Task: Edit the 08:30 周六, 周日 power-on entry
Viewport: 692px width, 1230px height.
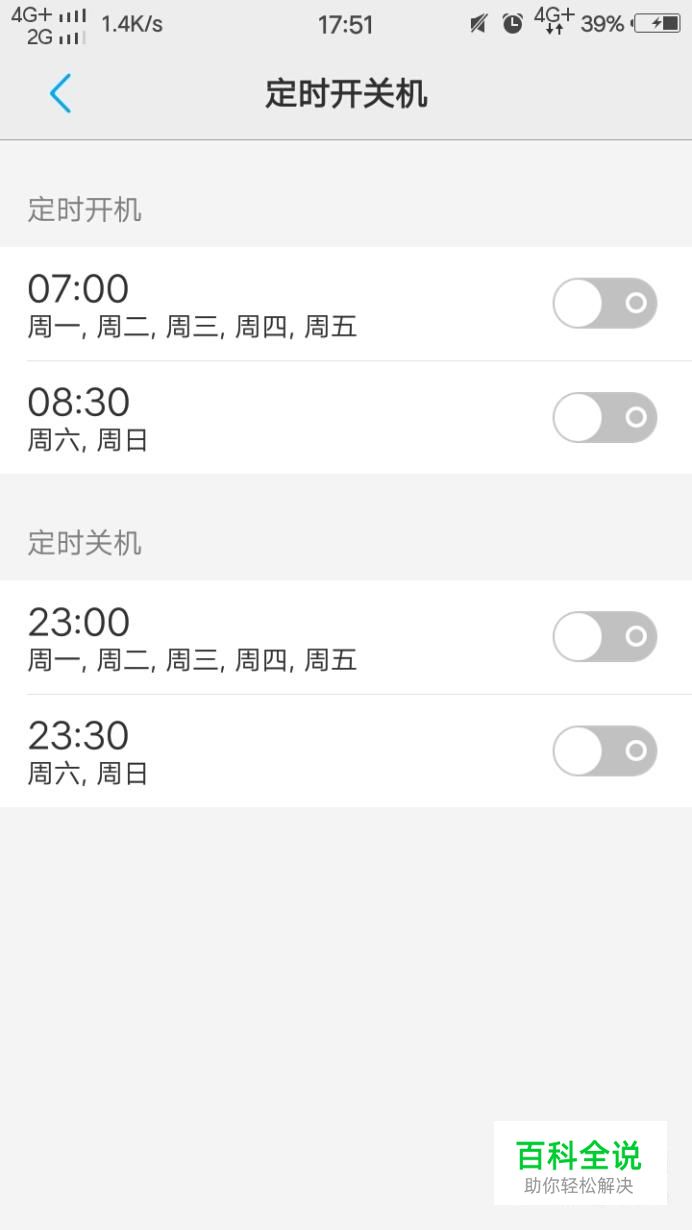Action: tap(250, 418)
